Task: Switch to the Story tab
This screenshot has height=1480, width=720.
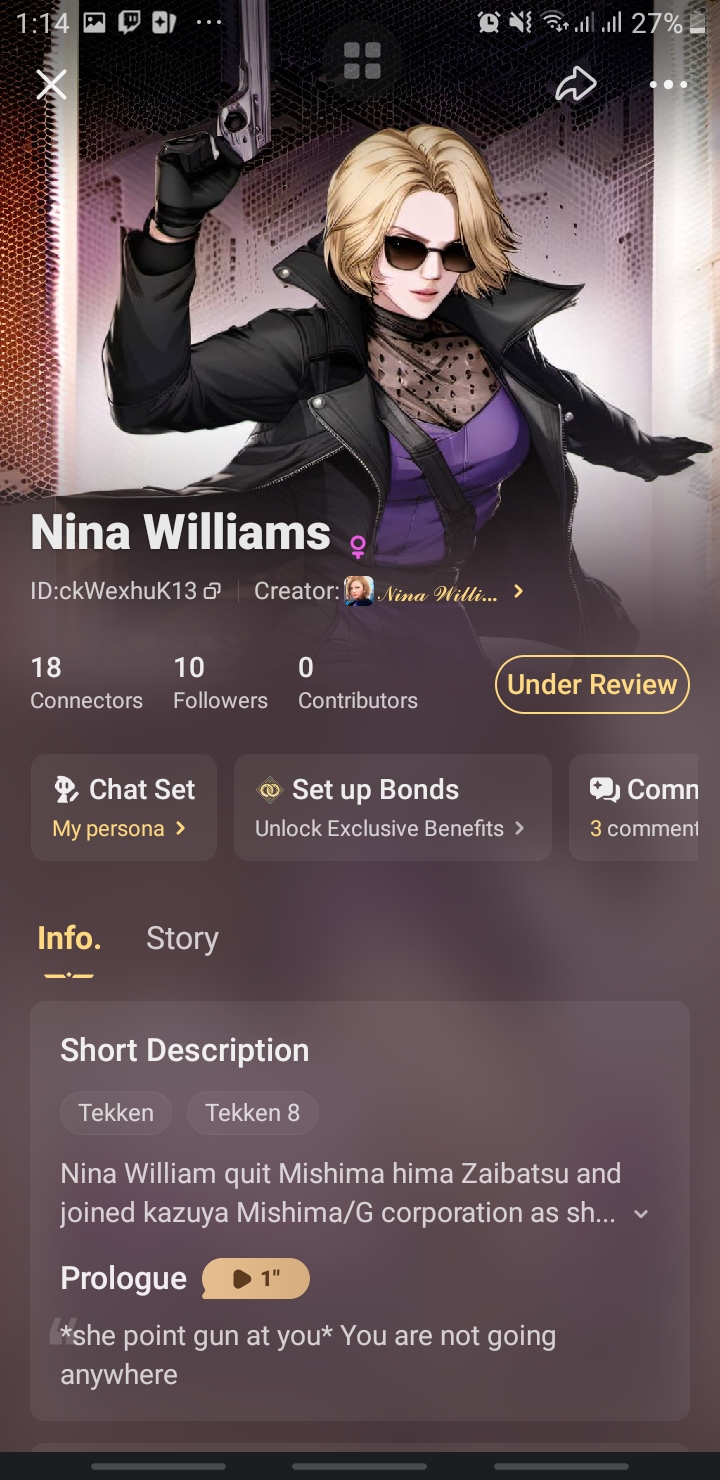Action: 182,938
